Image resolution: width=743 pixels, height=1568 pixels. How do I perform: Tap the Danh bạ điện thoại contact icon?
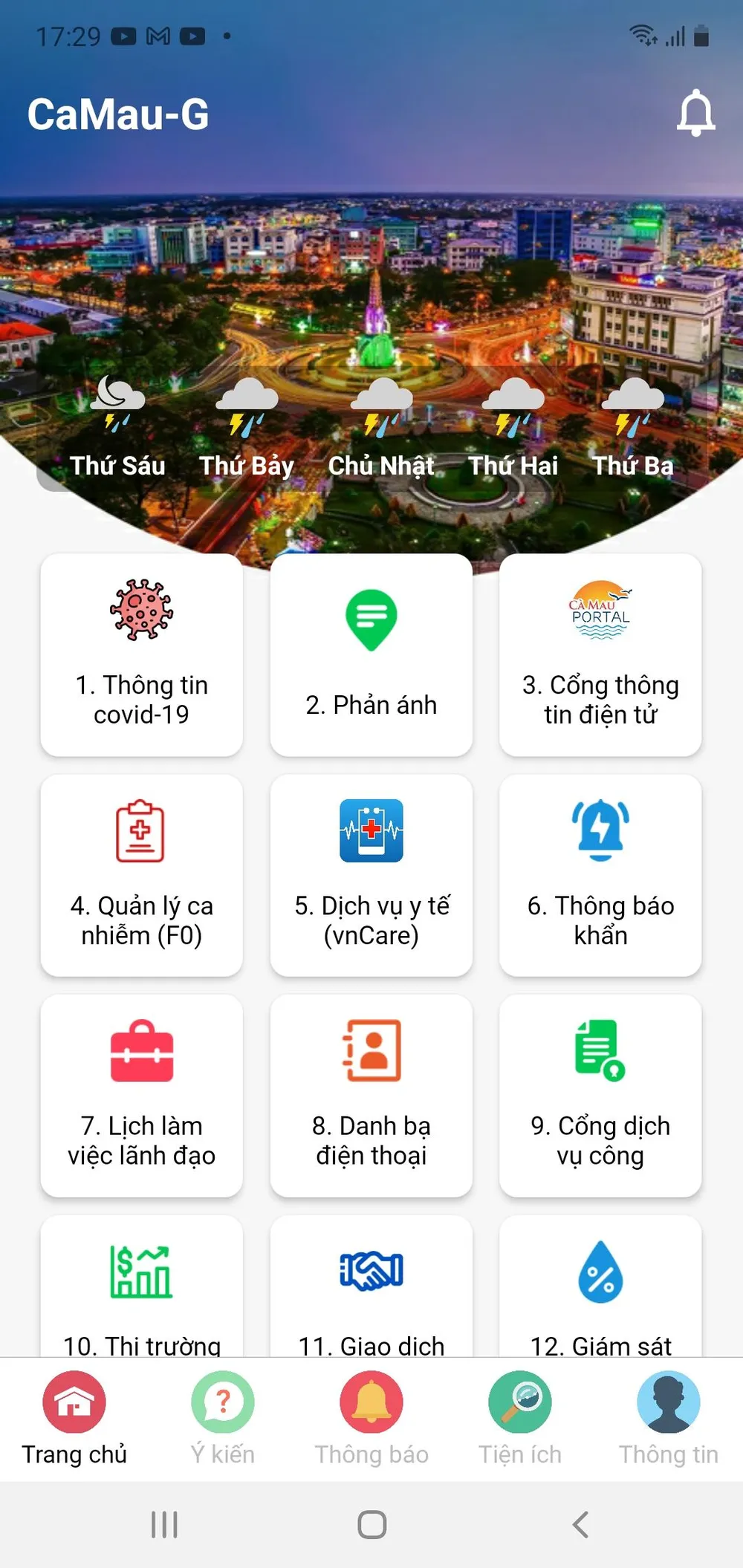coord(371,1051)
